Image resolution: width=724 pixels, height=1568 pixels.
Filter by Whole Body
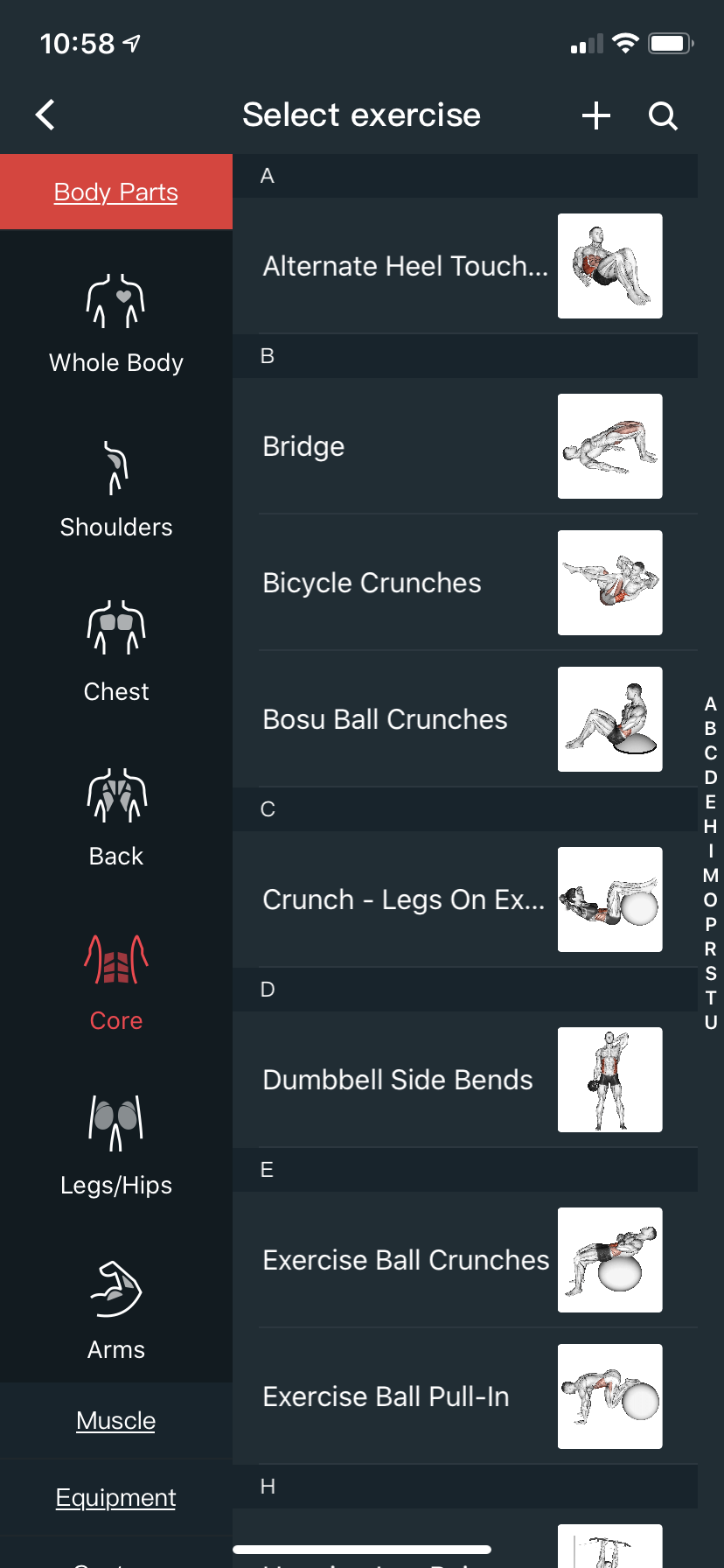tap(116, 324)
